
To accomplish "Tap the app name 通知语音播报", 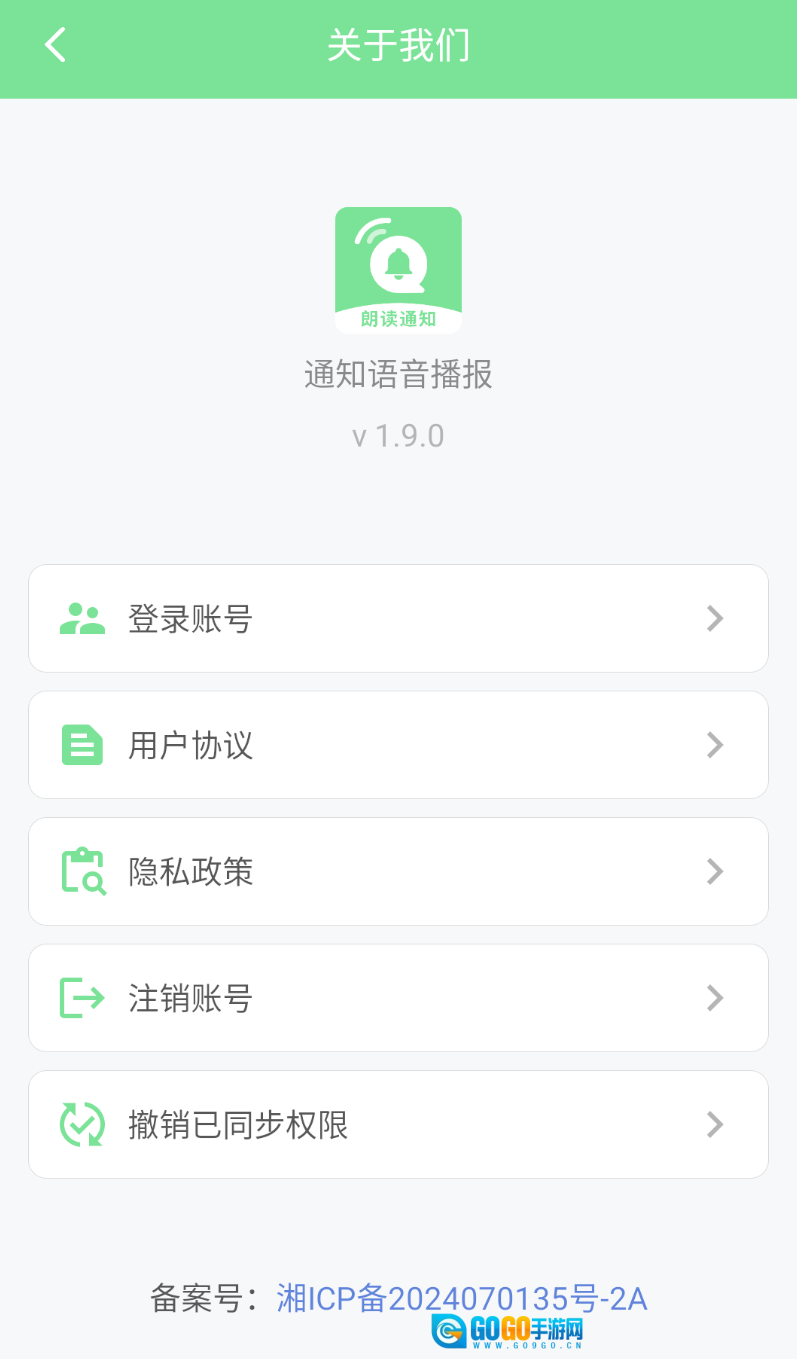I will tap(398, 373).
